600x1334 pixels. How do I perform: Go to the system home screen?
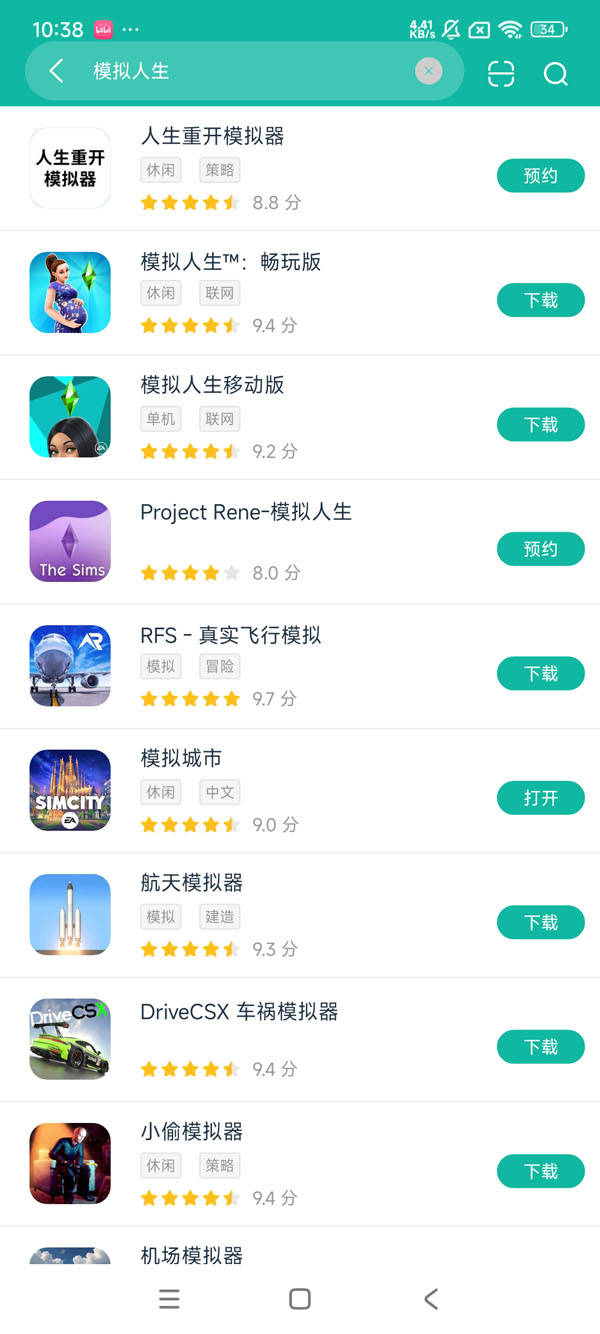coord(299,1299)
